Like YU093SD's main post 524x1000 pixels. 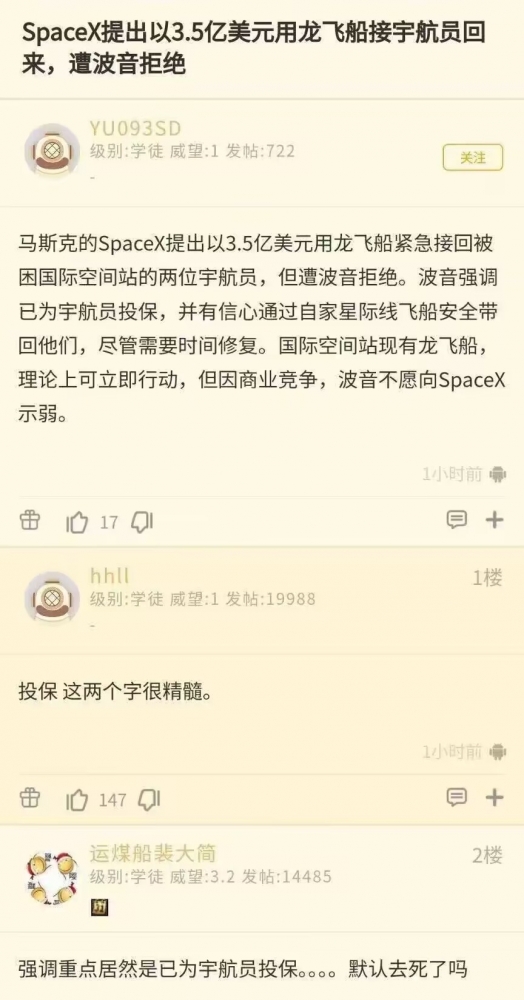(77, 522)
